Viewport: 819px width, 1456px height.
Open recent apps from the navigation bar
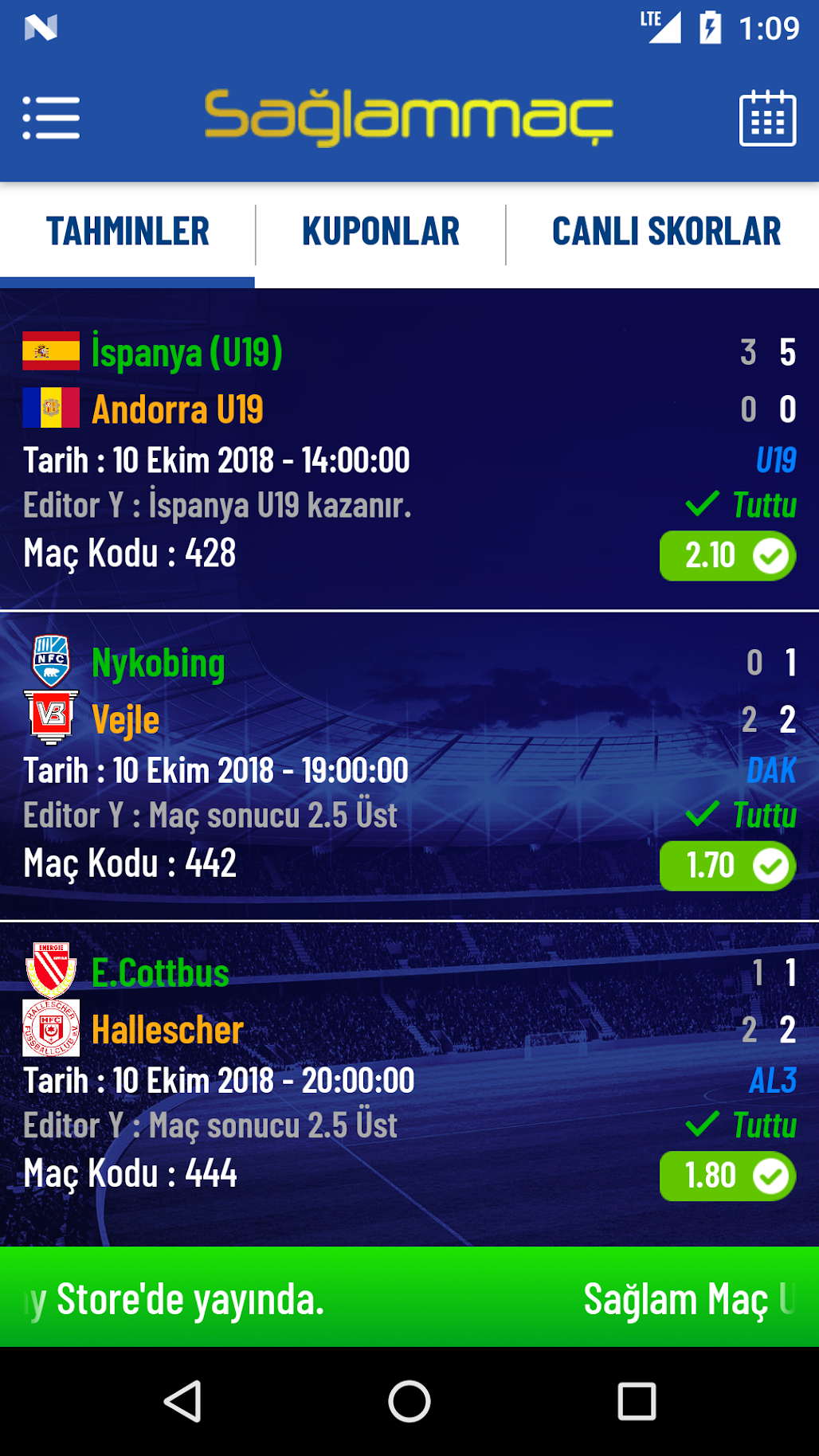[x=637, y=1401]
